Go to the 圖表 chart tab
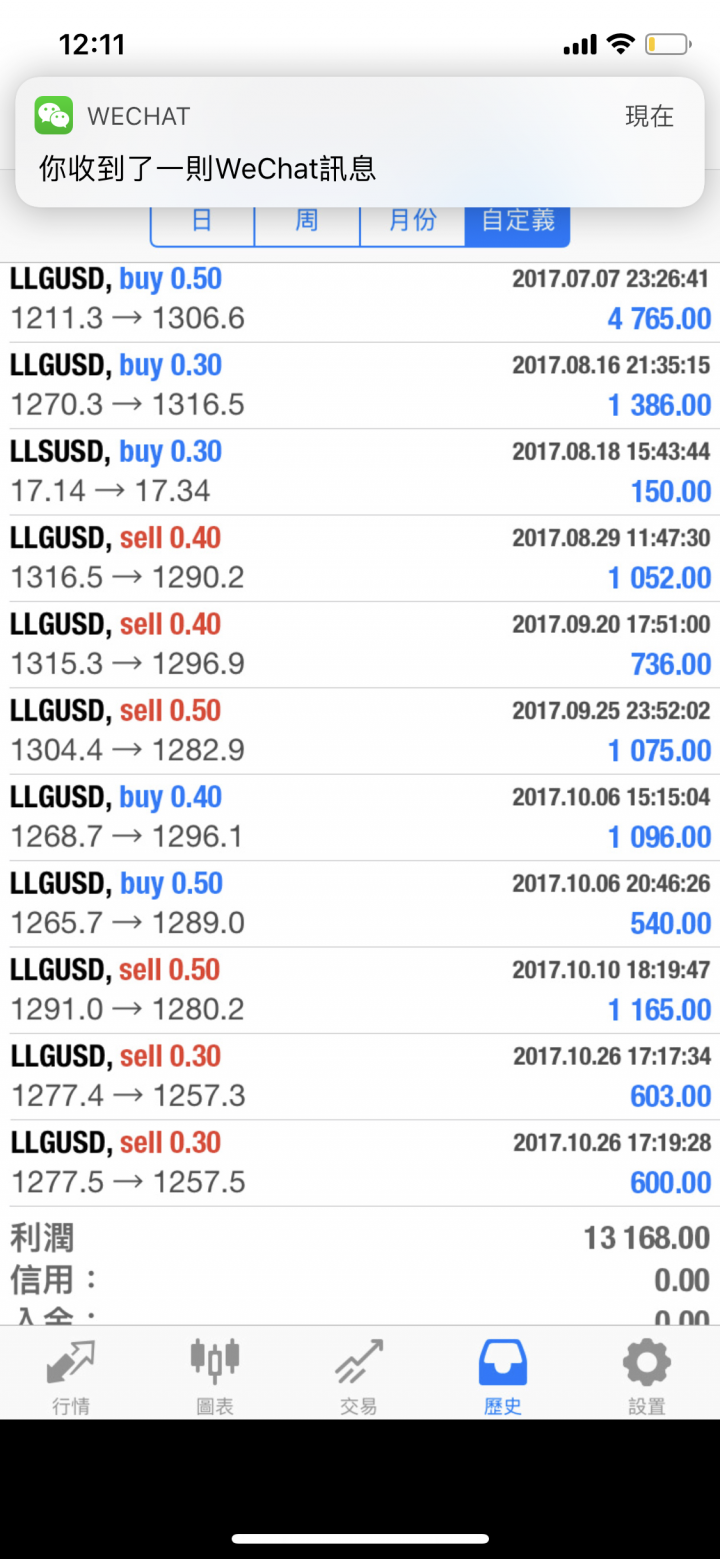This screenshot has width=720, height=1559. [215, 1375]
